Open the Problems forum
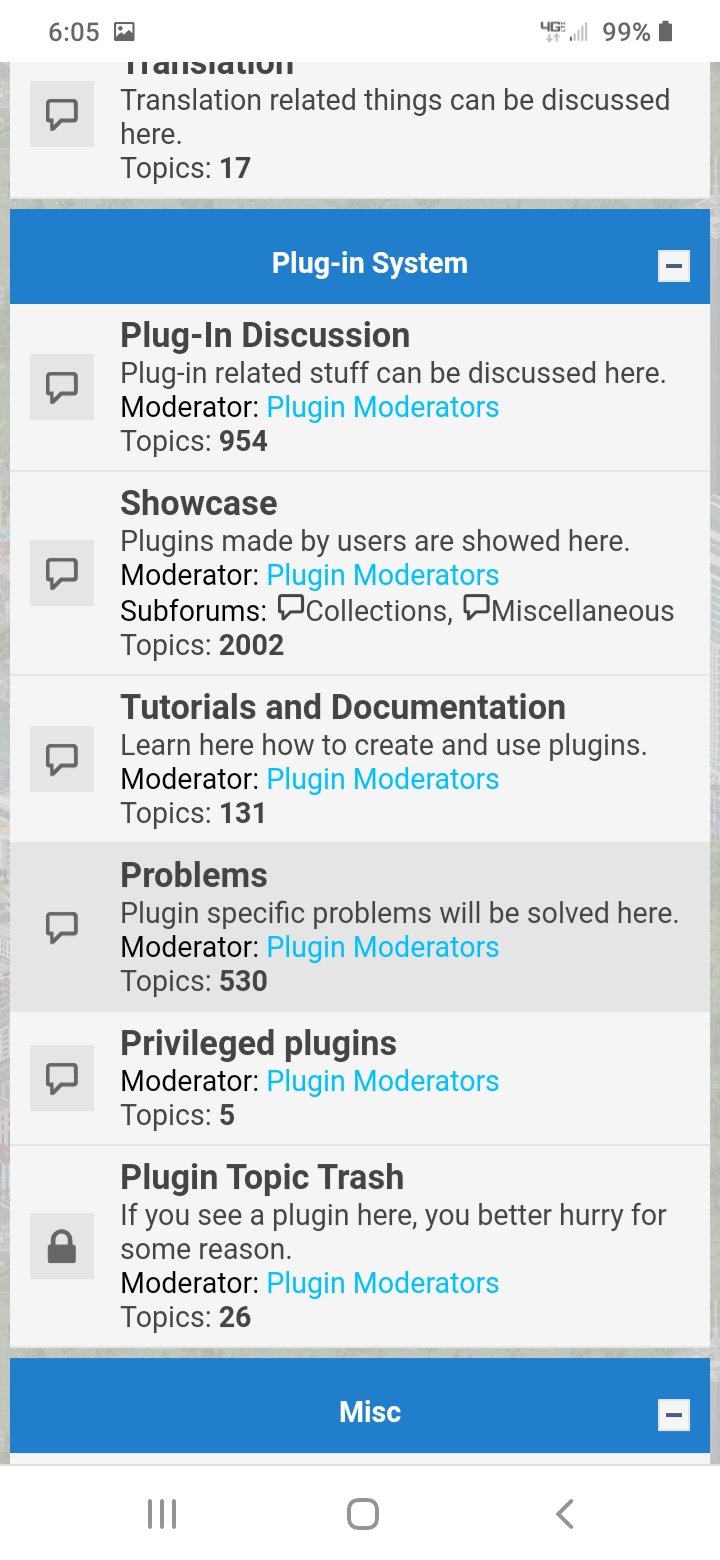720x1560 pixels. point(194,875)
